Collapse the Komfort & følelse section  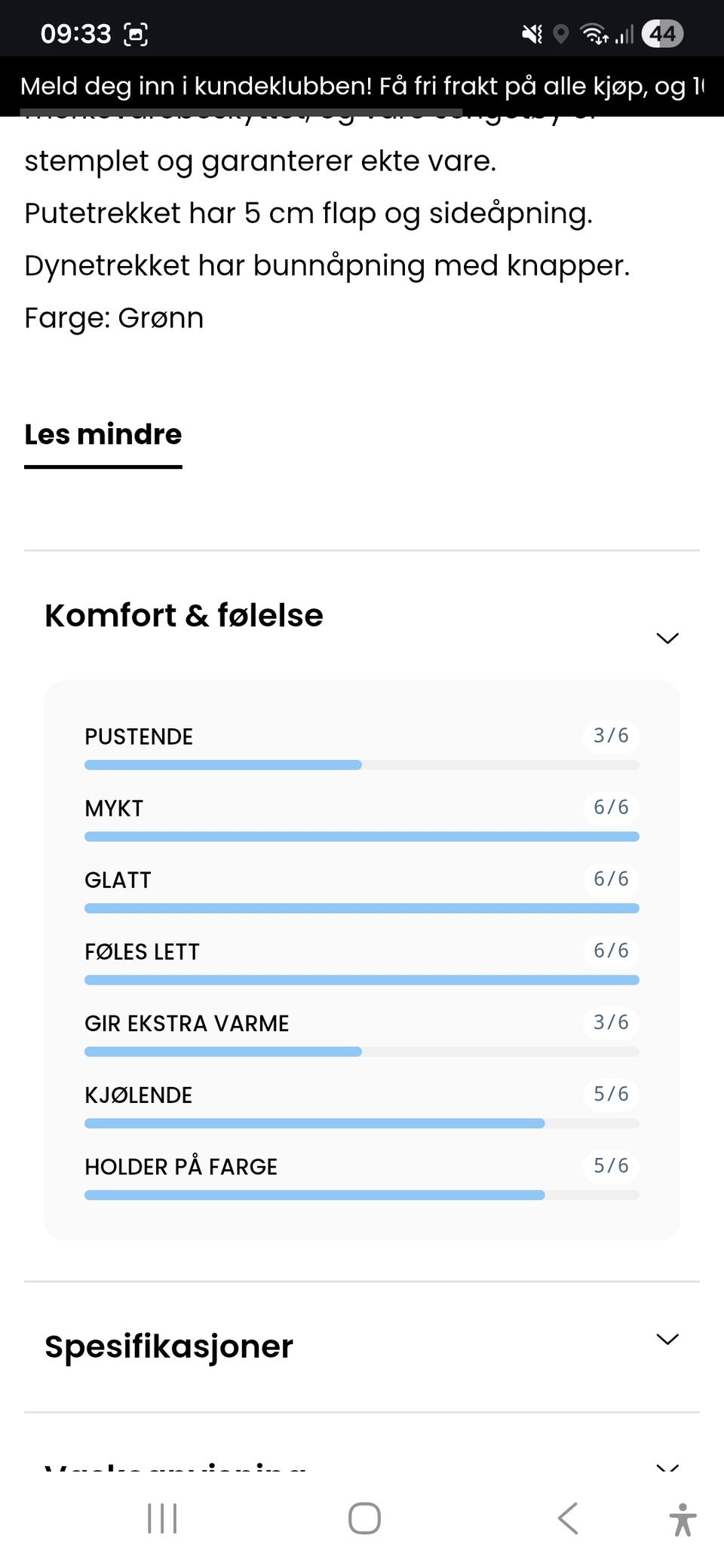[x=667, y=638]
